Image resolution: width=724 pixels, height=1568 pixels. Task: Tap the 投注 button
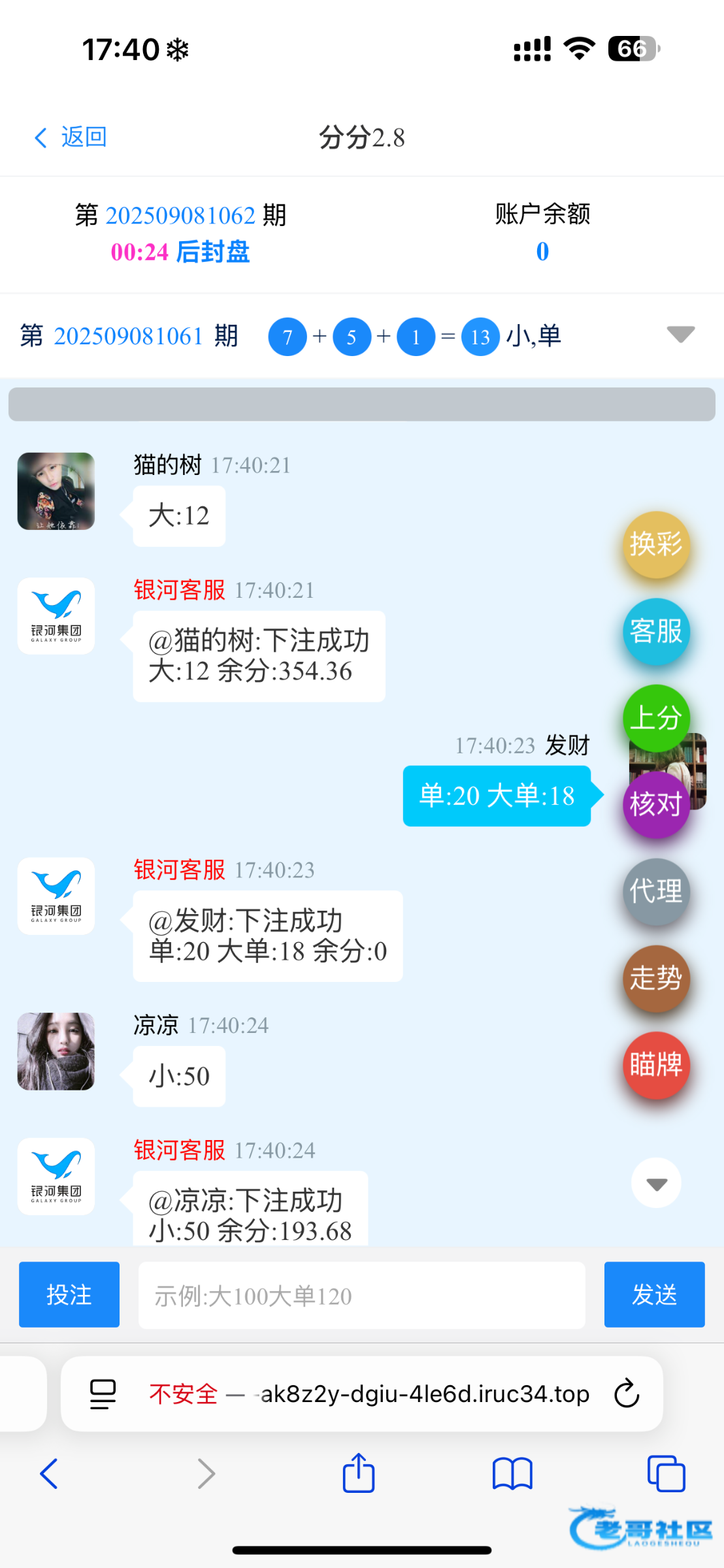pos(69,1294)
